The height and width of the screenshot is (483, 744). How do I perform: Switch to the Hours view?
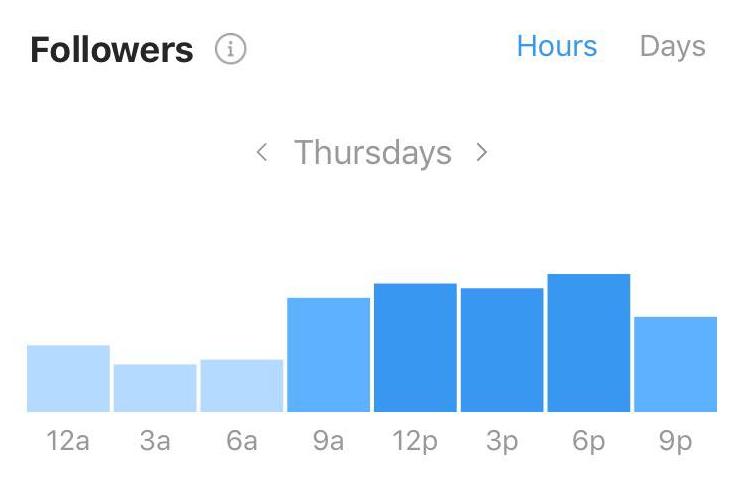556,46
